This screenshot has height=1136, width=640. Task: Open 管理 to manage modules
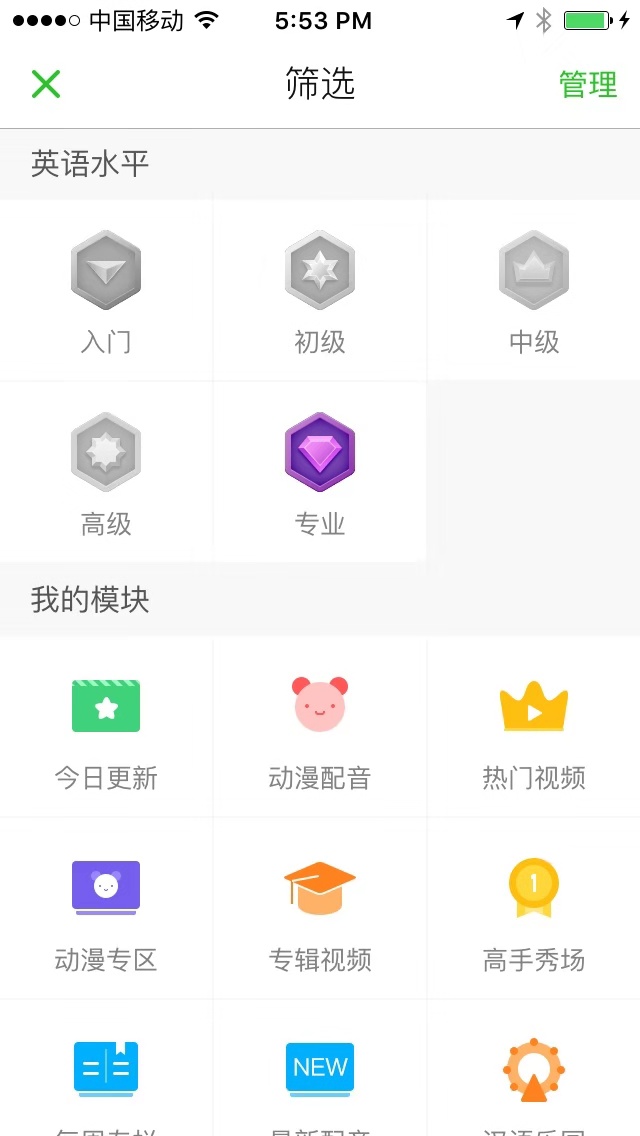tap(588, 85)
